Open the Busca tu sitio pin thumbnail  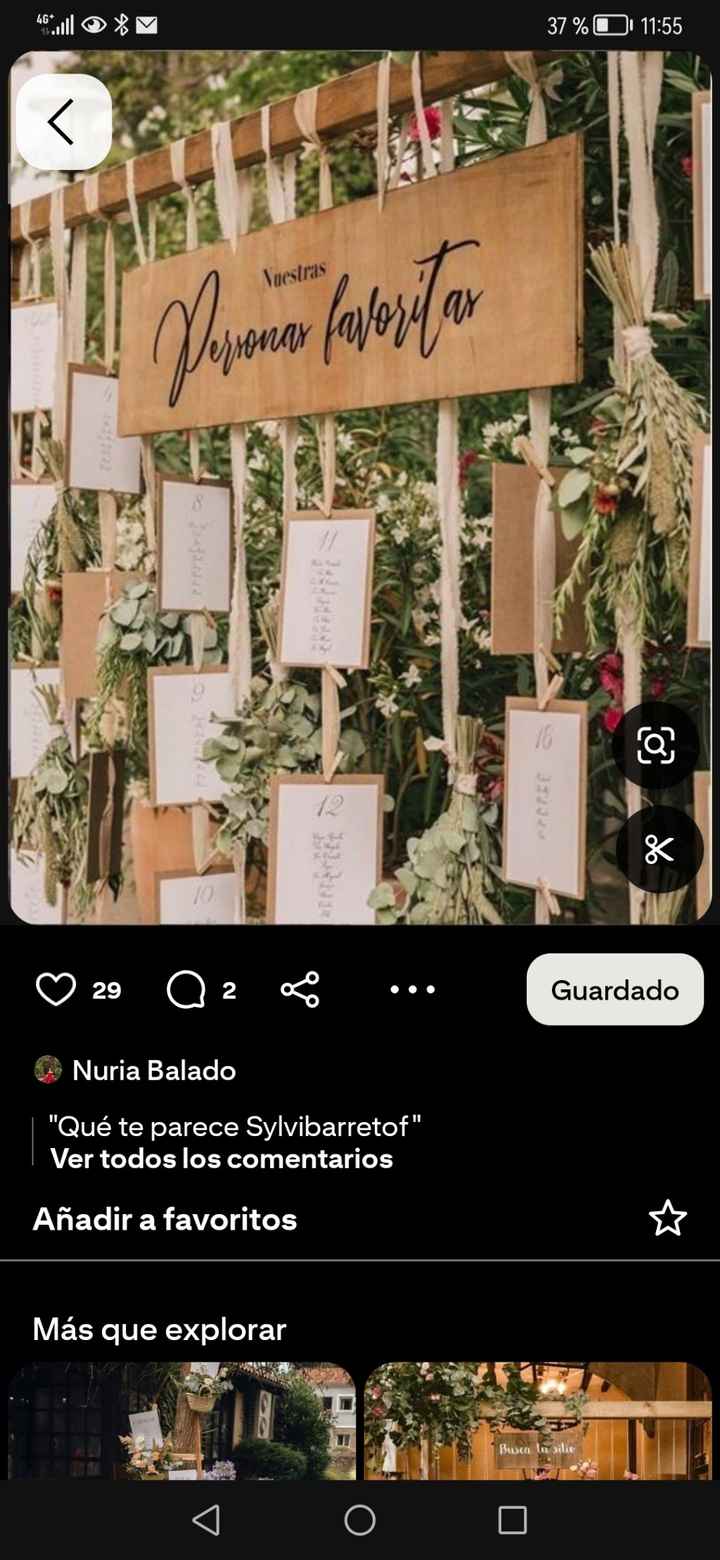click(538, 1420)
